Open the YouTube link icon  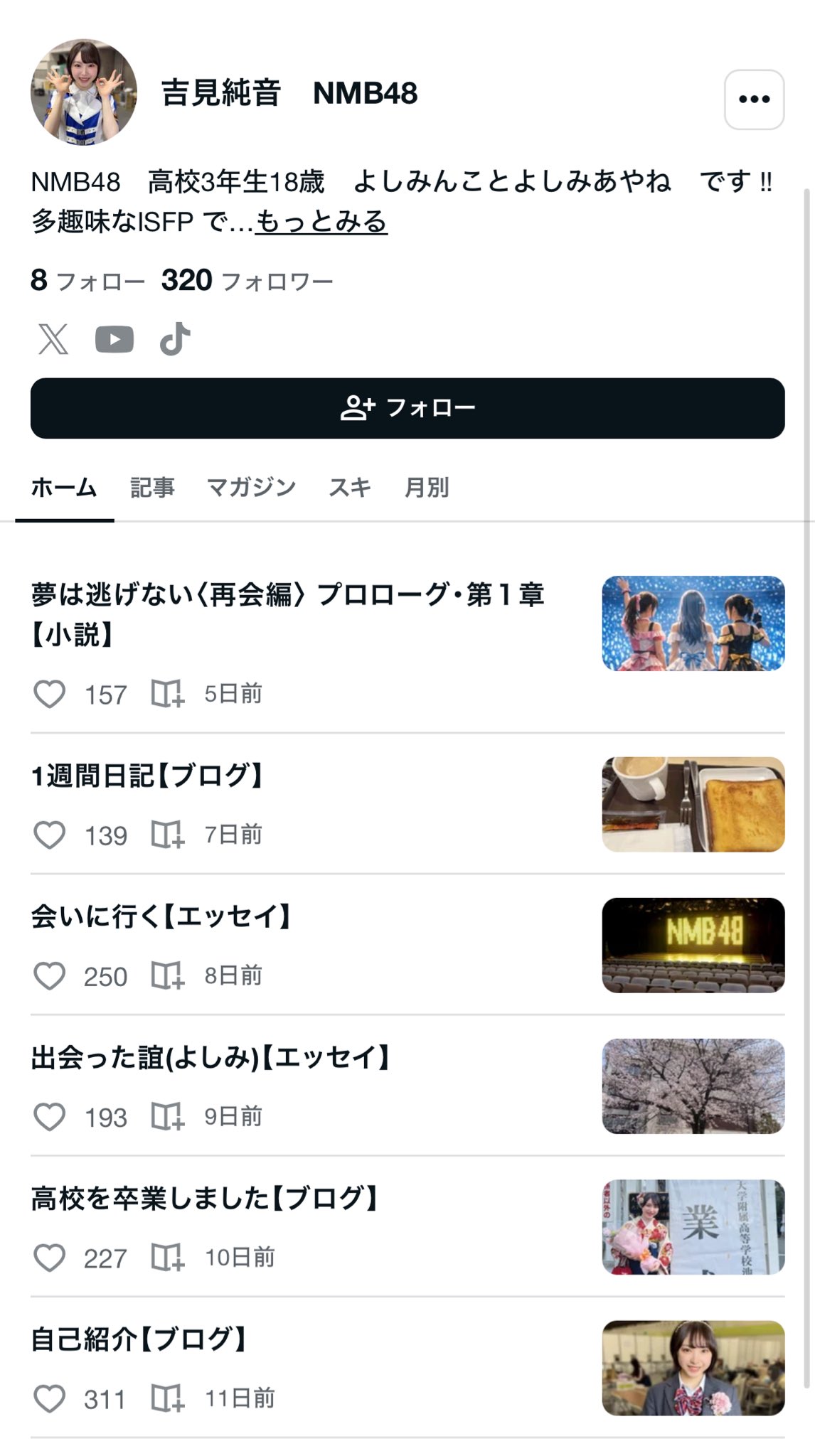[x=114, y=339]
